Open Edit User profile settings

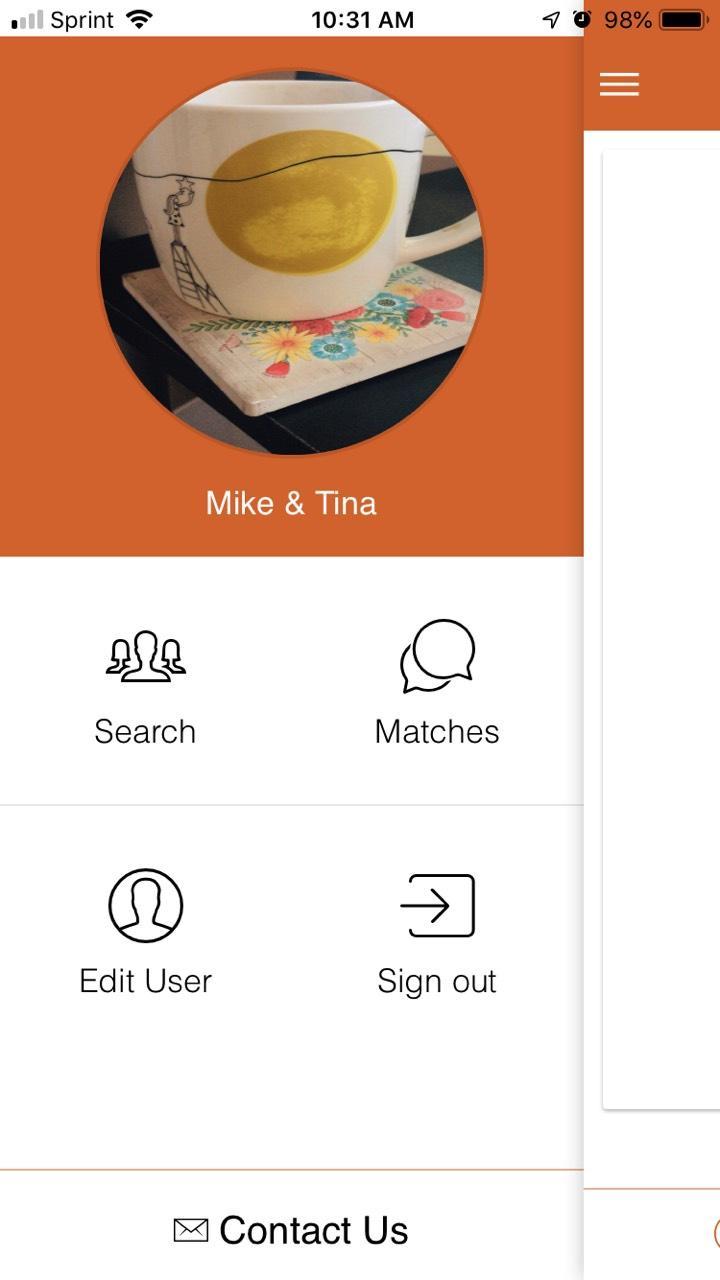[x=145, y=932]
